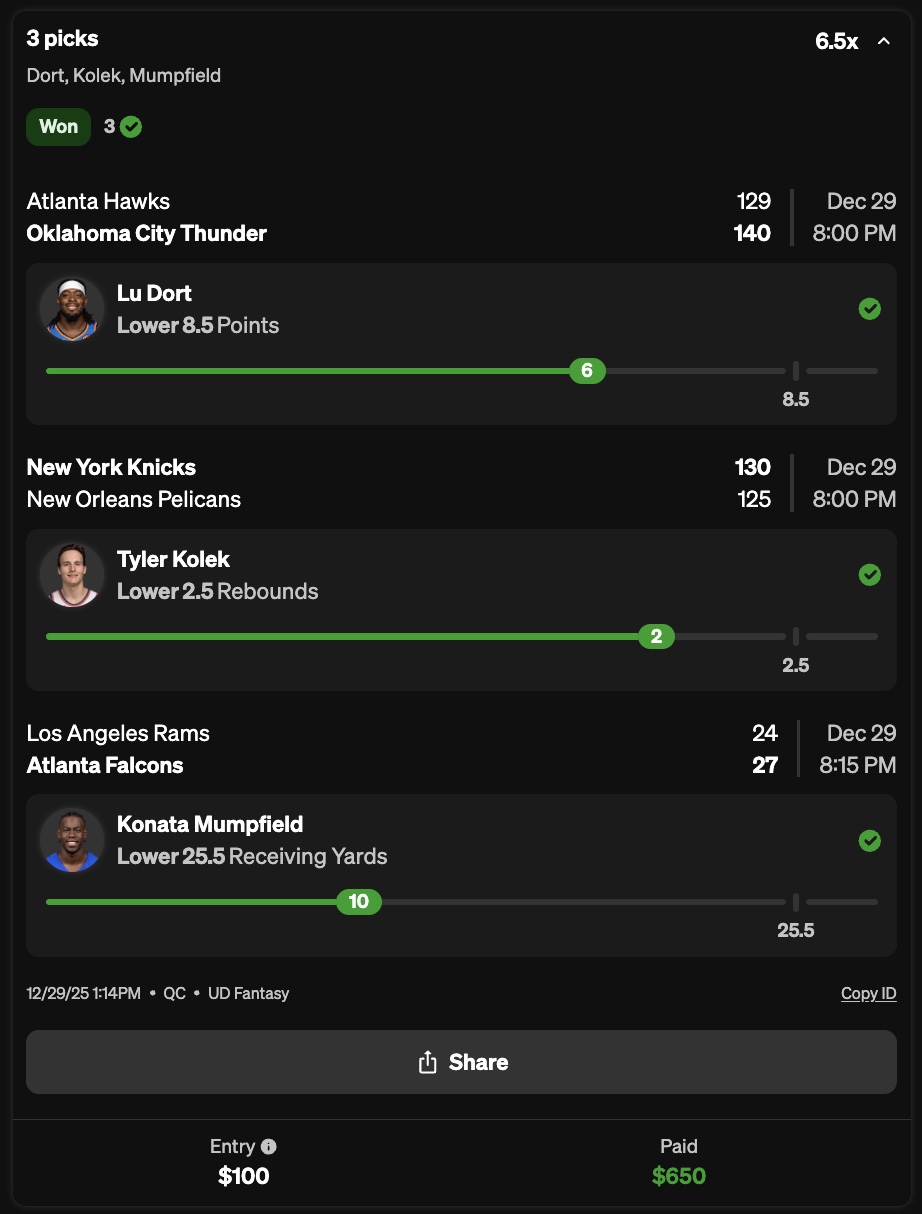This screenshot has height=1214, width=922.
Task: Collapse the 3 picks entry chevron
Action: coord(883,41)
